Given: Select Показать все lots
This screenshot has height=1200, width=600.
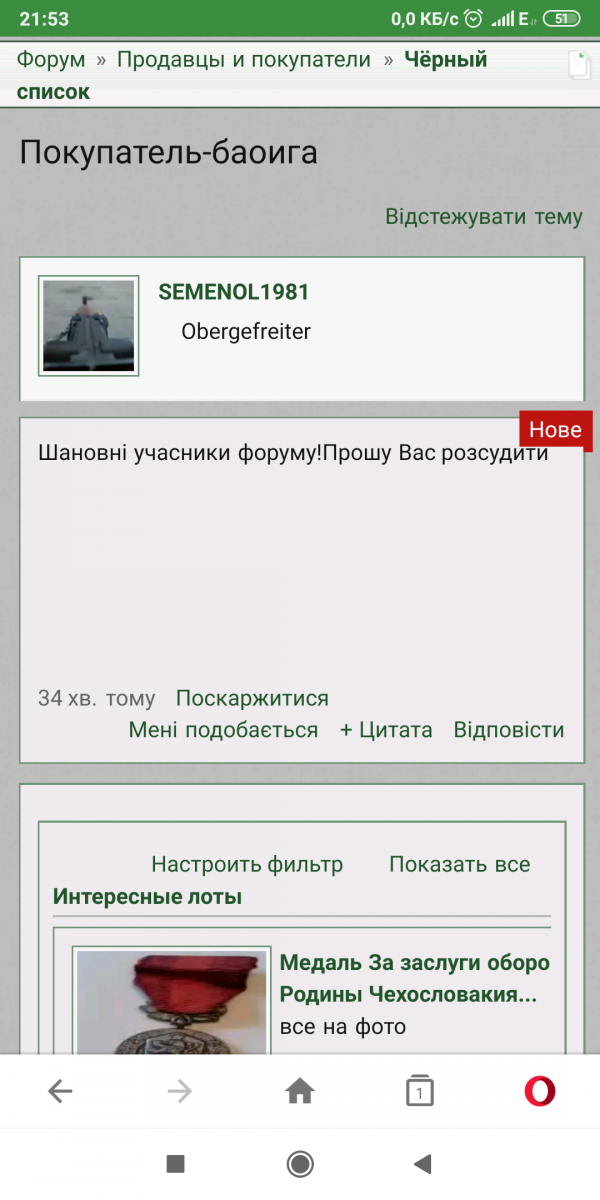Looking at the screenshot, I should (x=459, y=864).
